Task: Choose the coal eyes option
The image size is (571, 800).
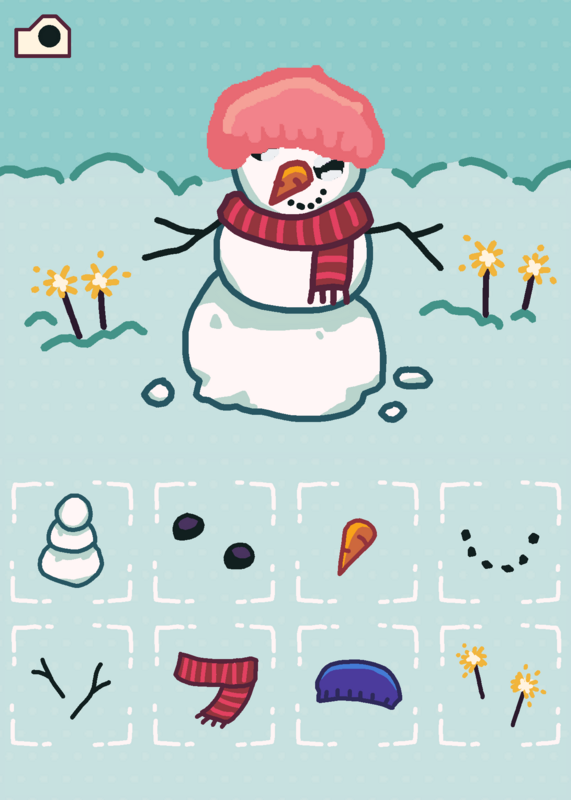Action: [214, 542]
